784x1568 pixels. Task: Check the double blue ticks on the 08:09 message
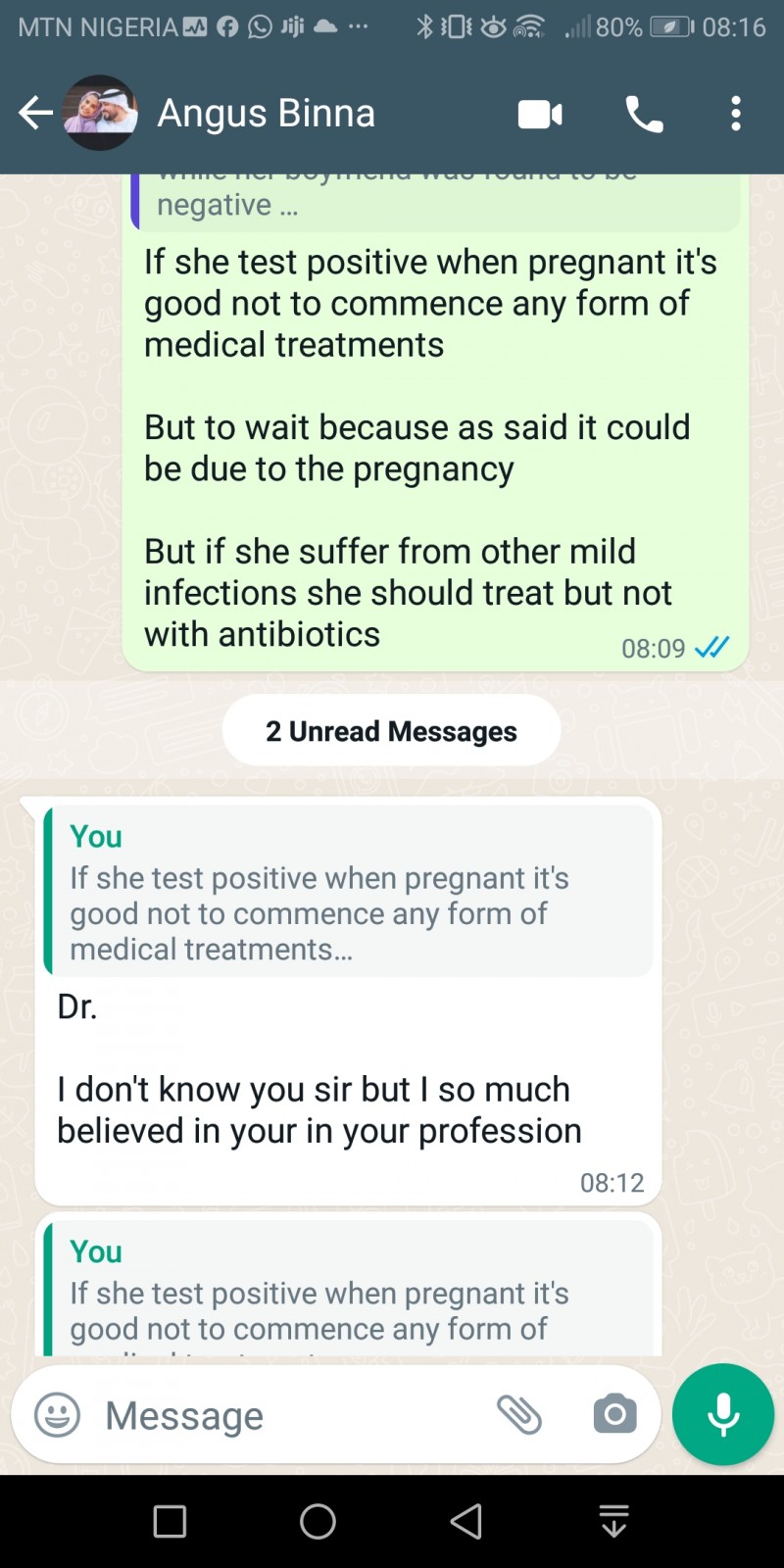(712, 647)
